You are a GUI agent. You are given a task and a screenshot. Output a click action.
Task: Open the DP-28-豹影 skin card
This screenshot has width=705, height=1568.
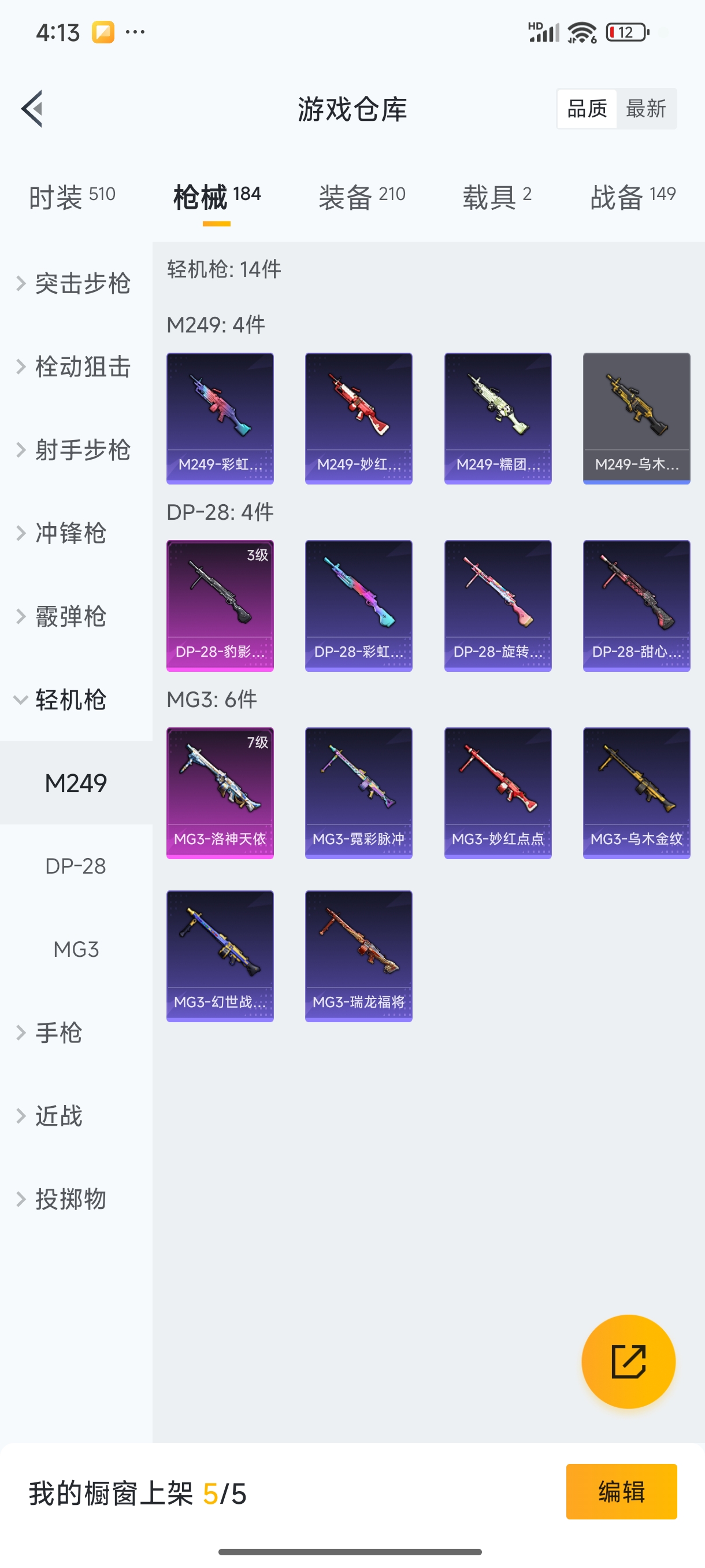click(220, 606)
